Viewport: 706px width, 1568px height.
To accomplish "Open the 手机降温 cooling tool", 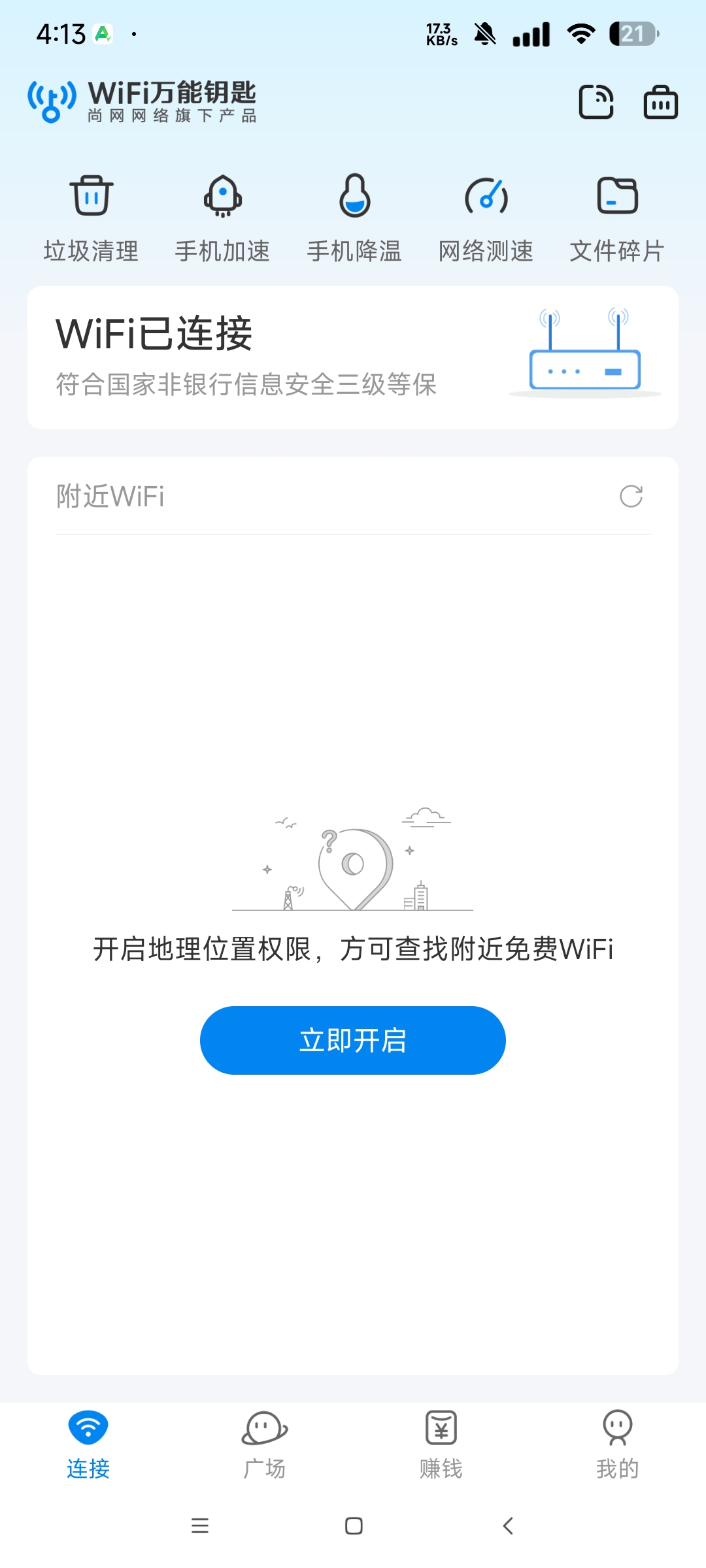I will 354,216.
